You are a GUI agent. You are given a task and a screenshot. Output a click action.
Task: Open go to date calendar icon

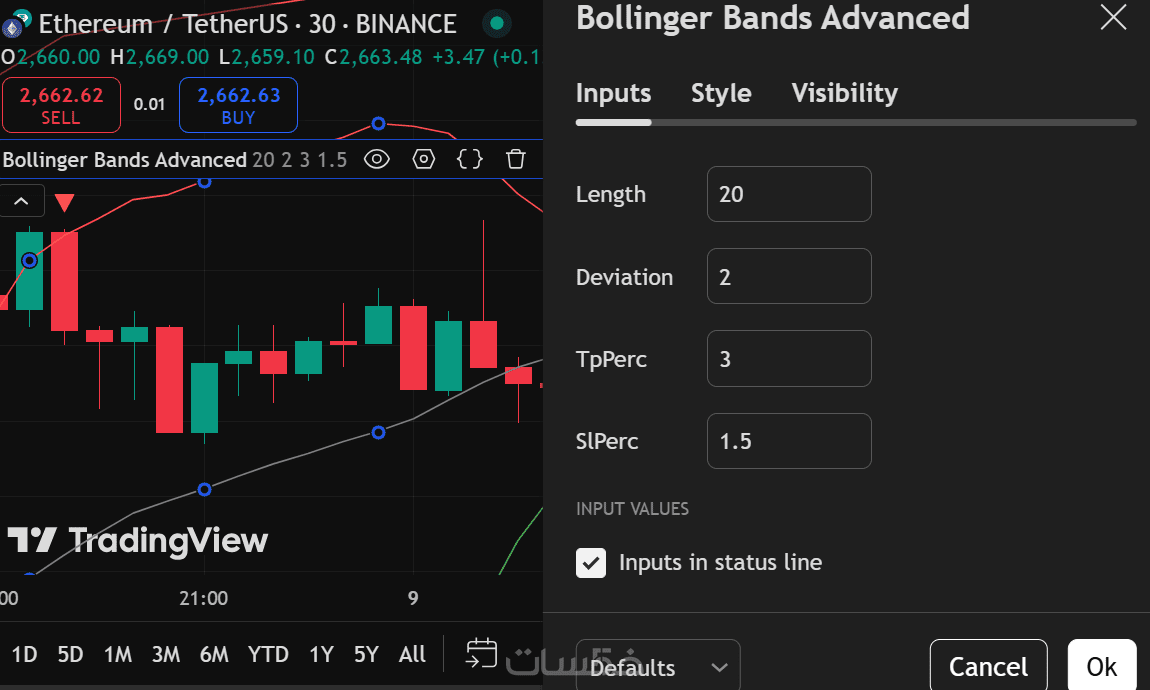[x=481, y=654]
